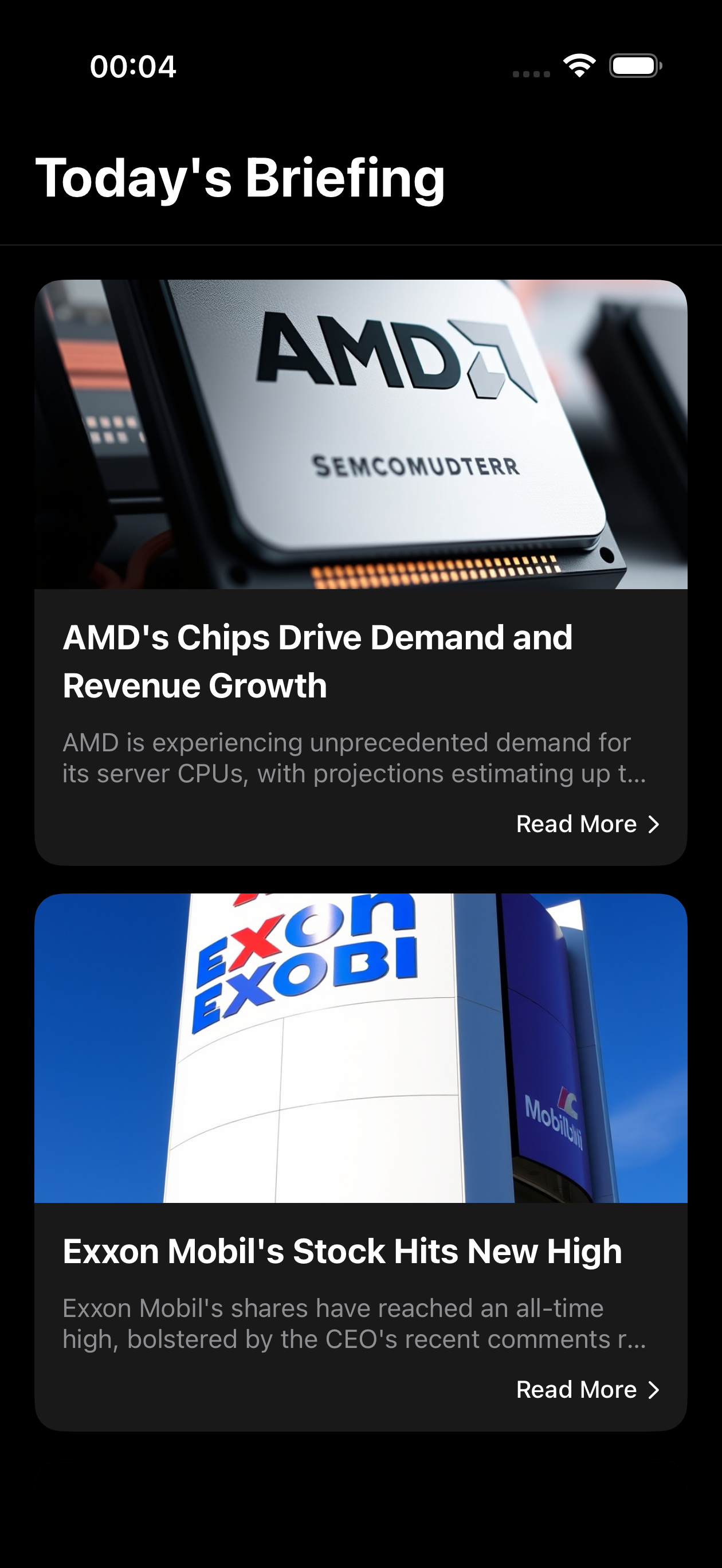Tap the Today's Briefing page title

[240, 178]
